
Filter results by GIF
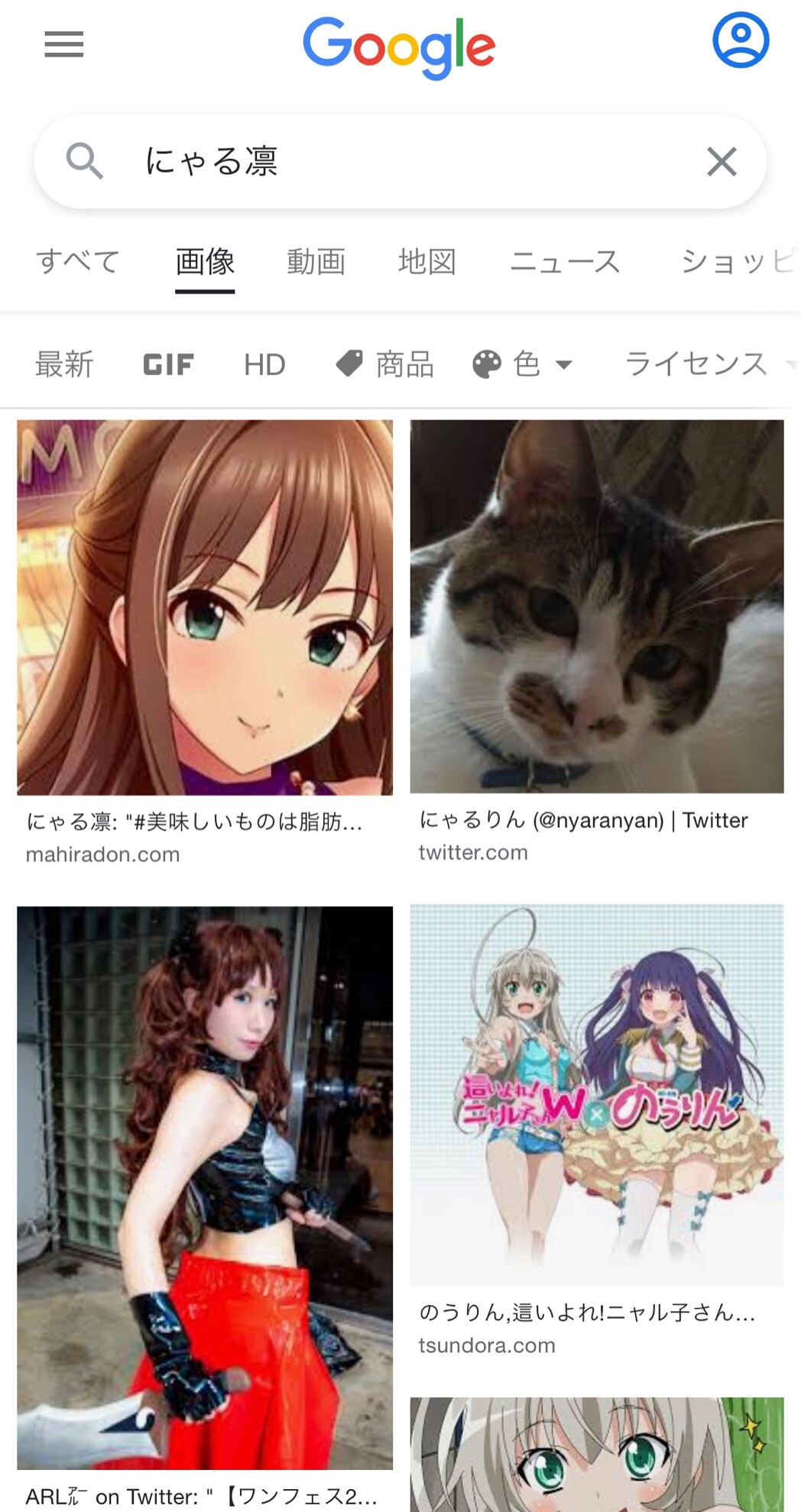(x=168, y=364)
